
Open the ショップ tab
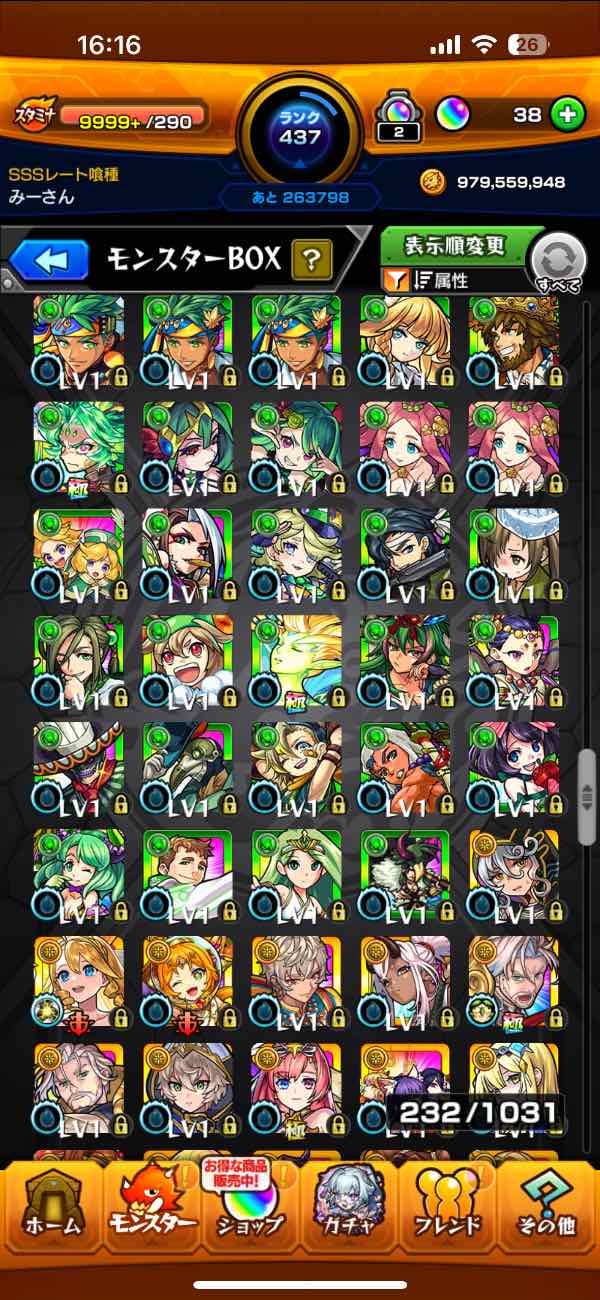pyautogui.click(x=251, y=1213)
